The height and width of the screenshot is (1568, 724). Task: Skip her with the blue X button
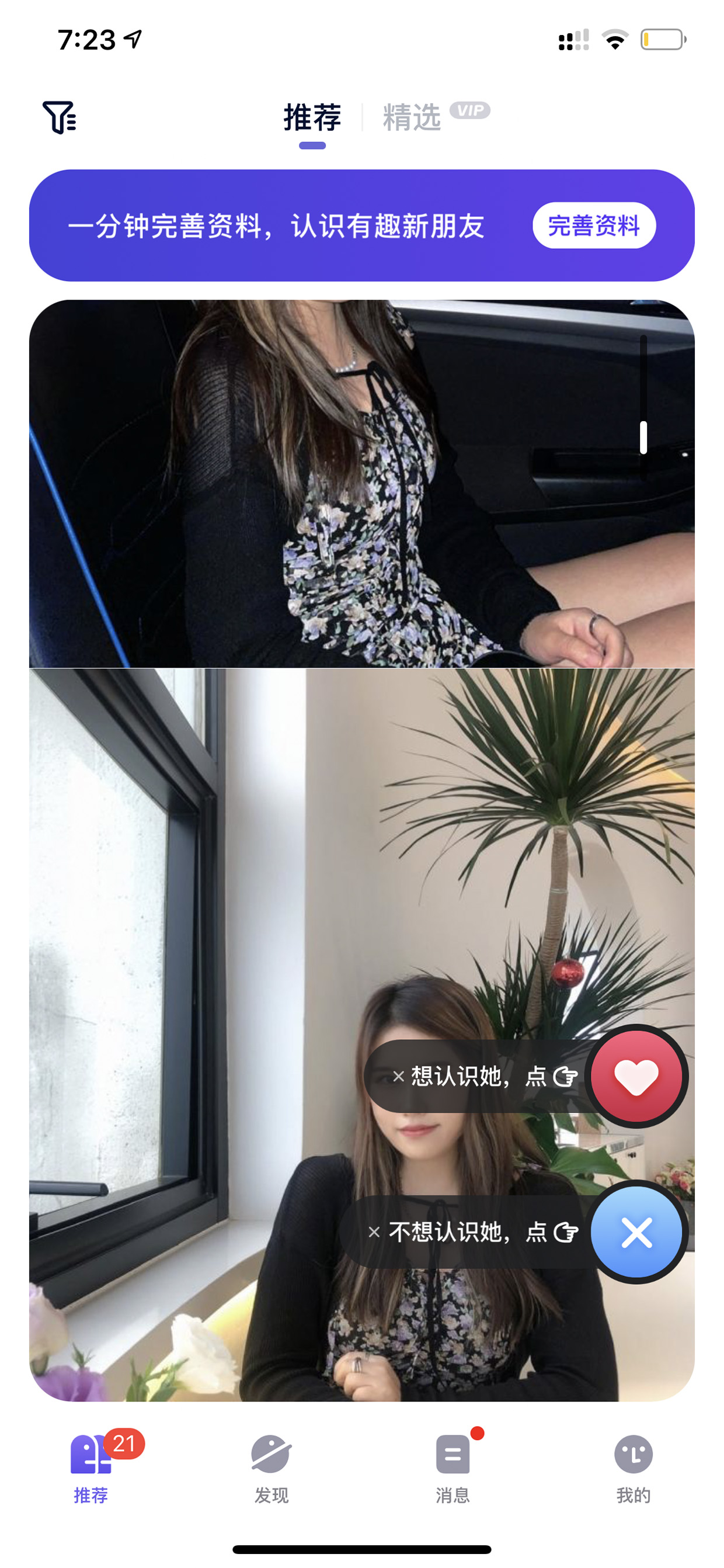click(x=636, y=1232)
